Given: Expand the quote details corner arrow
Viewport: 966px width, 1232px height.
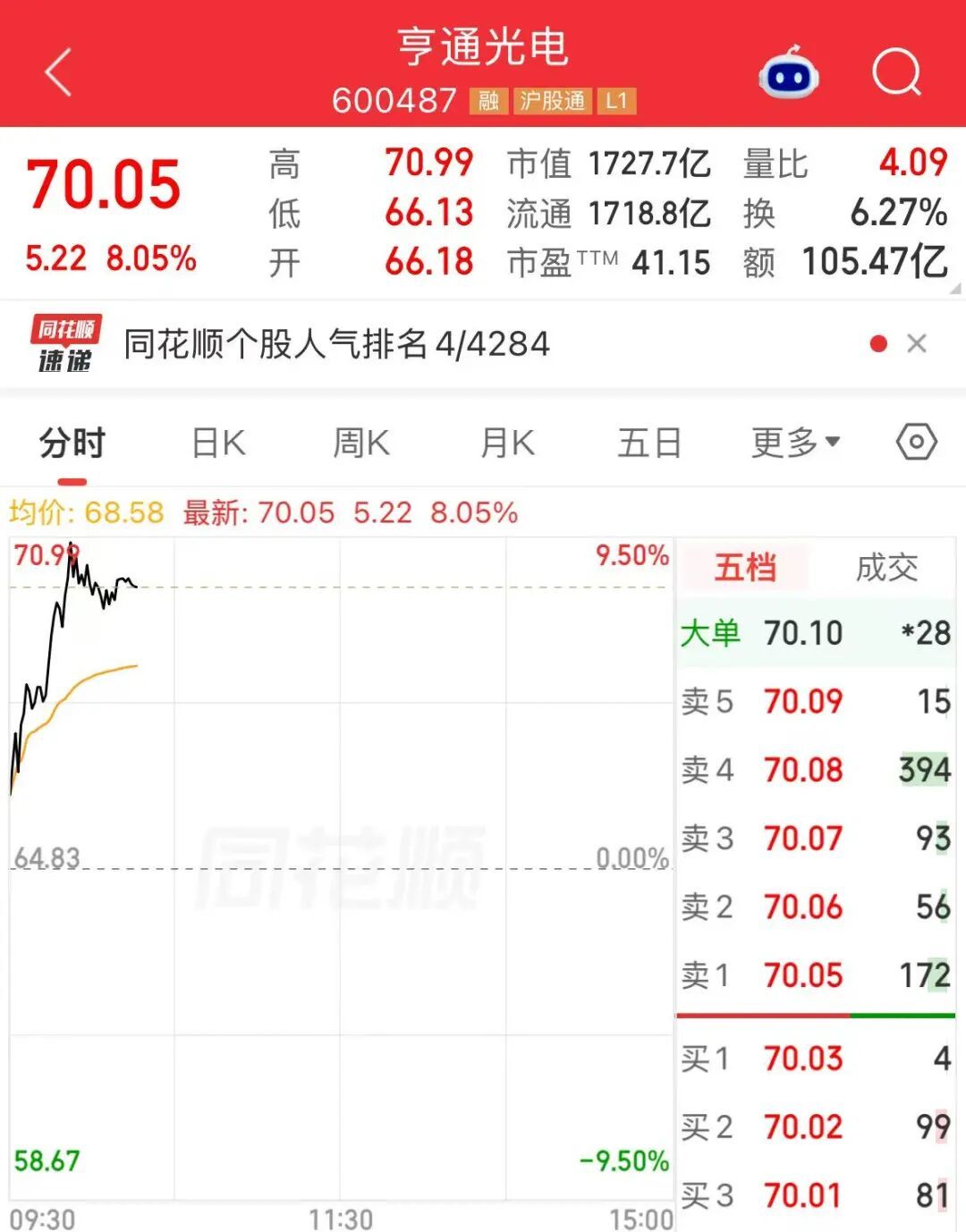Looking at the screenshot, I should 955,289.
